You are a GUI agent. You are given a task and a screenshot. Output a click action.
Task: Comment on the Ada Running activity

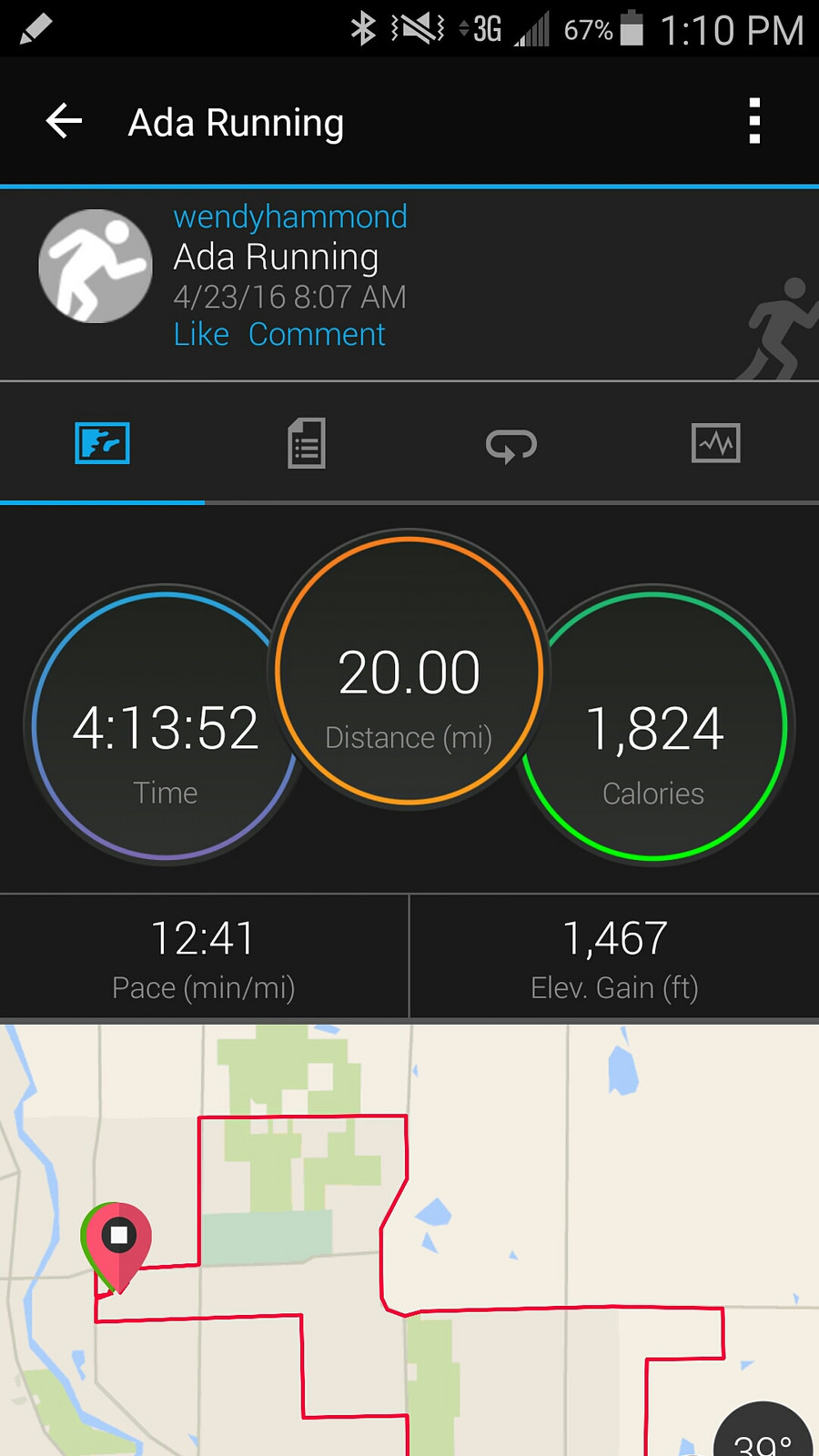pyautogui.click(x=317, y=334)
